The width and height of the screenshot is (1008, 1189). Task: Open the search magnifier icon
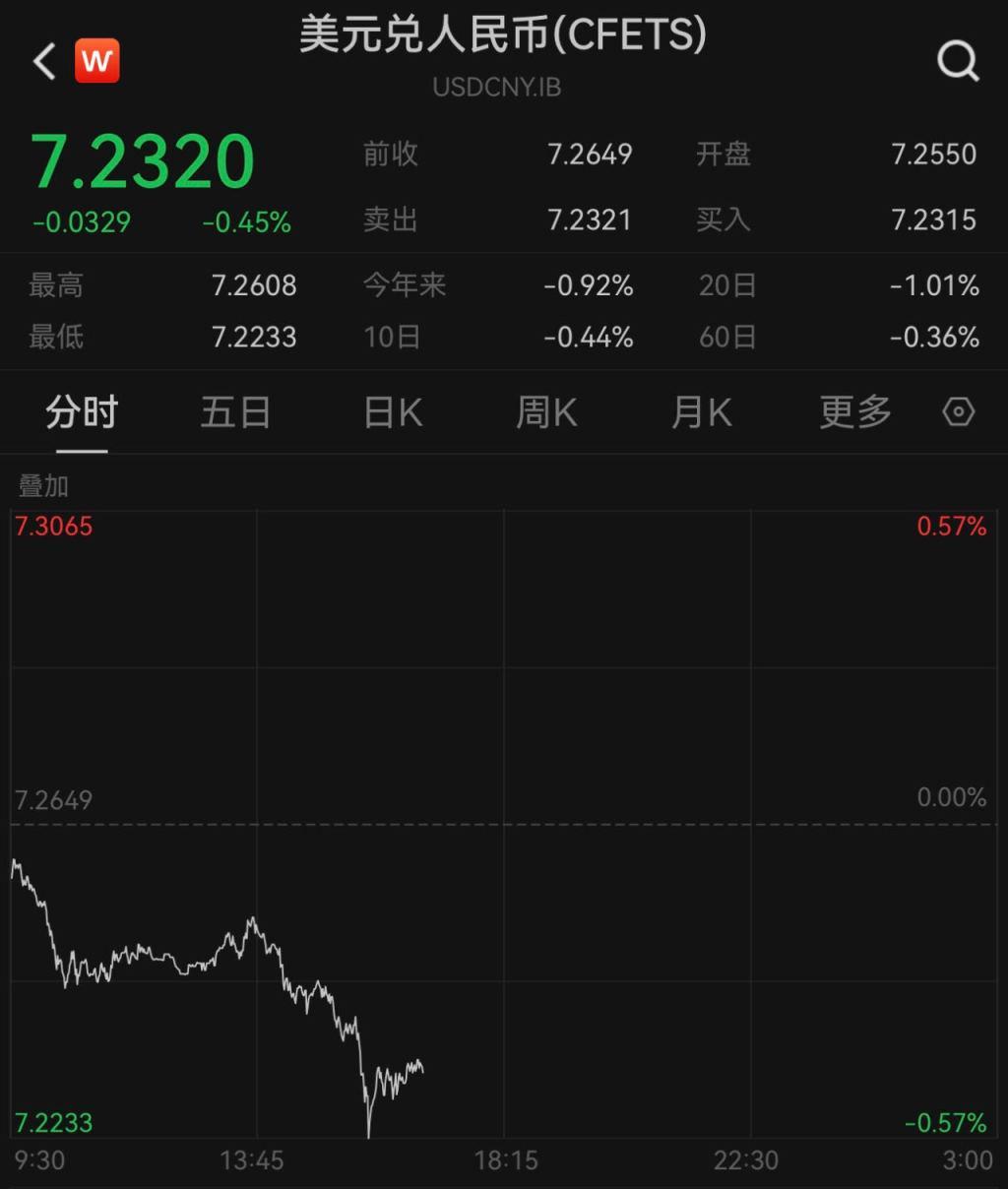[x=957, y=61]
